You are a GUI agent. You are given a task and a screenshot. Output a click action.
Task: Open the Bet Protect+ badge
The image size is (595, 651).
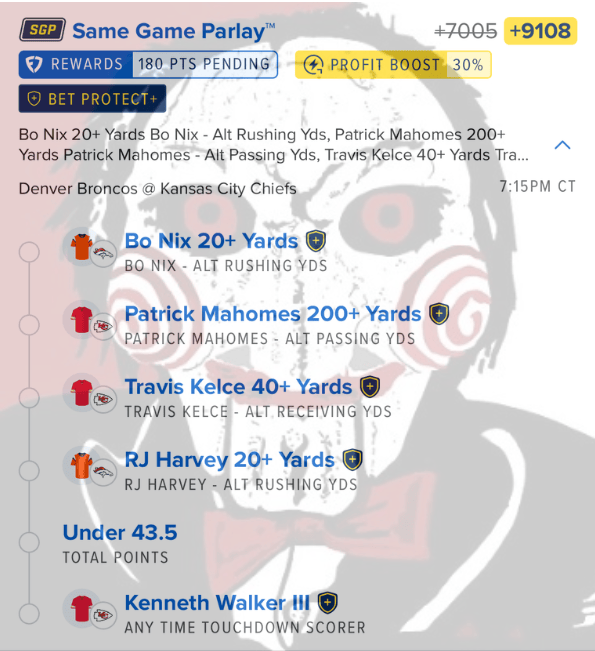click(x=92, y=99)
